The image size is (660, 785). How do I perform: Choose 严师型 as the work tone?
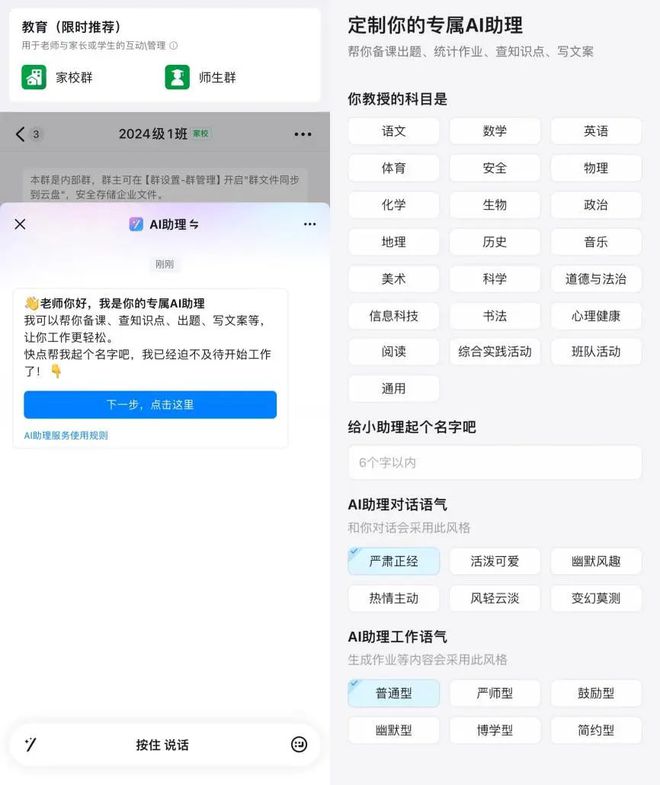point(495,693)
